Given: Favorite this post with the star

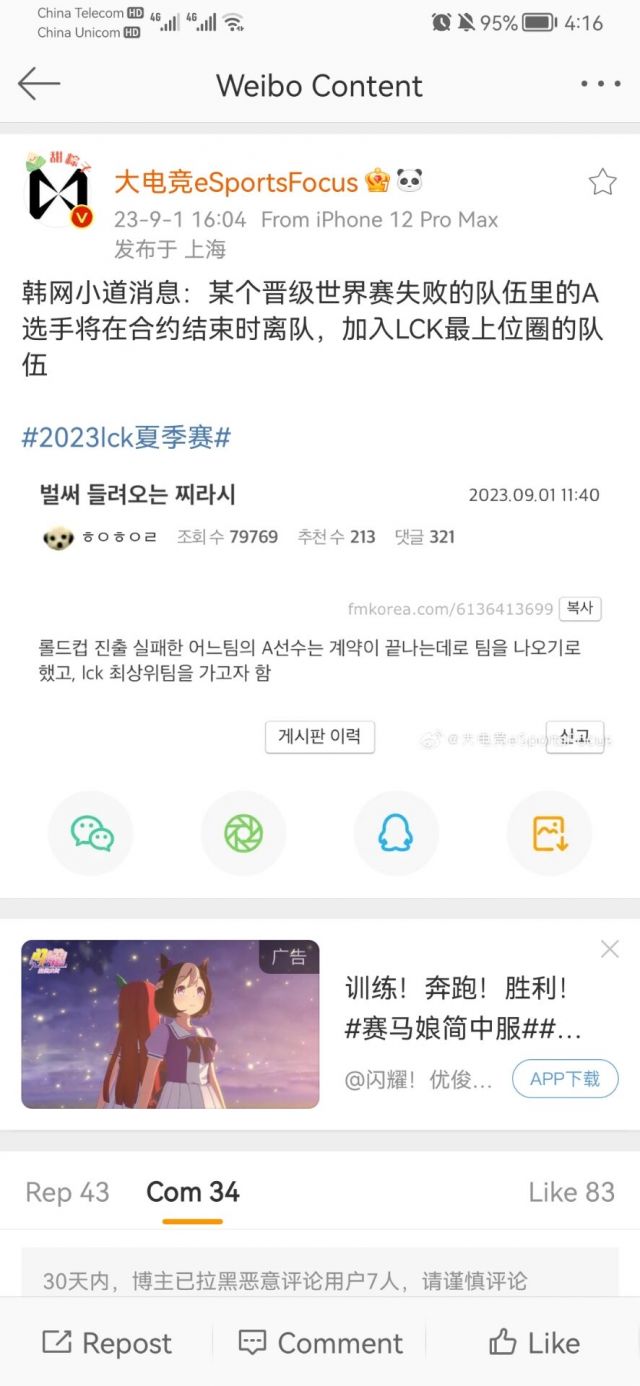Looking at the screenshot, I should 602,182.
